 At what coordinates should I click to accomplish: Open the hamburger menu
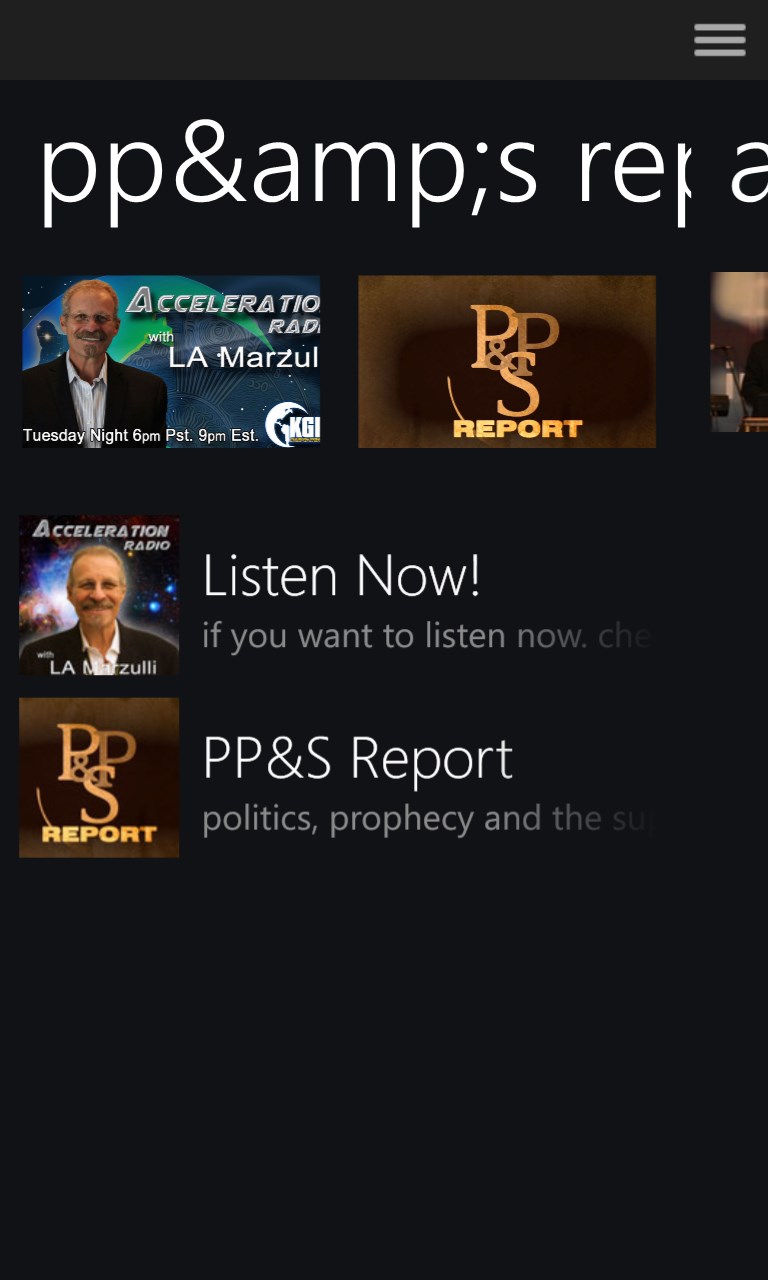tap(719, 40)
